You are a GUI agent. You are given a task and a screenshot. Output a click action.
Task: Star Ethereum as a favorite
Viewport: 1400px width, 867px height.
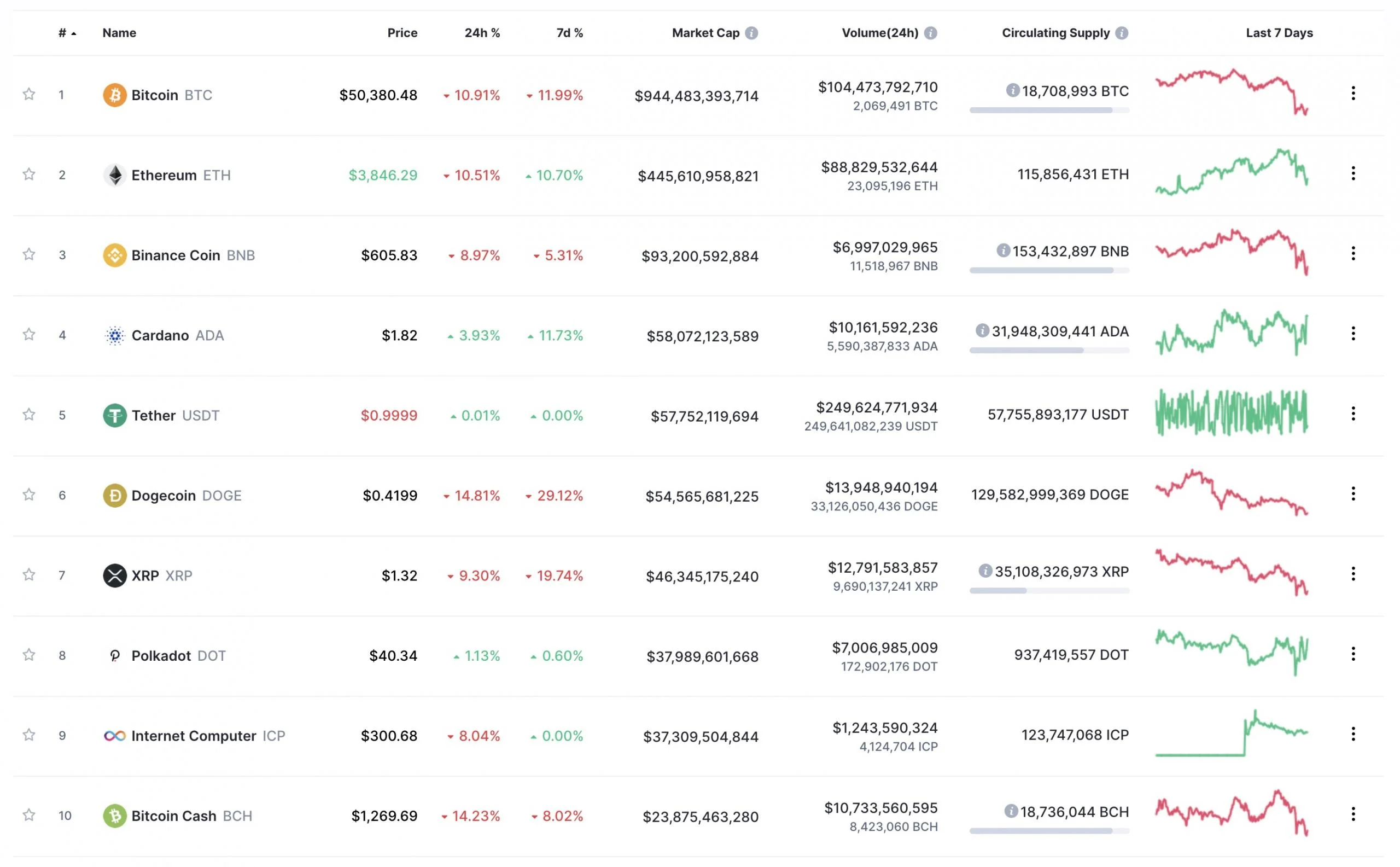28,174
